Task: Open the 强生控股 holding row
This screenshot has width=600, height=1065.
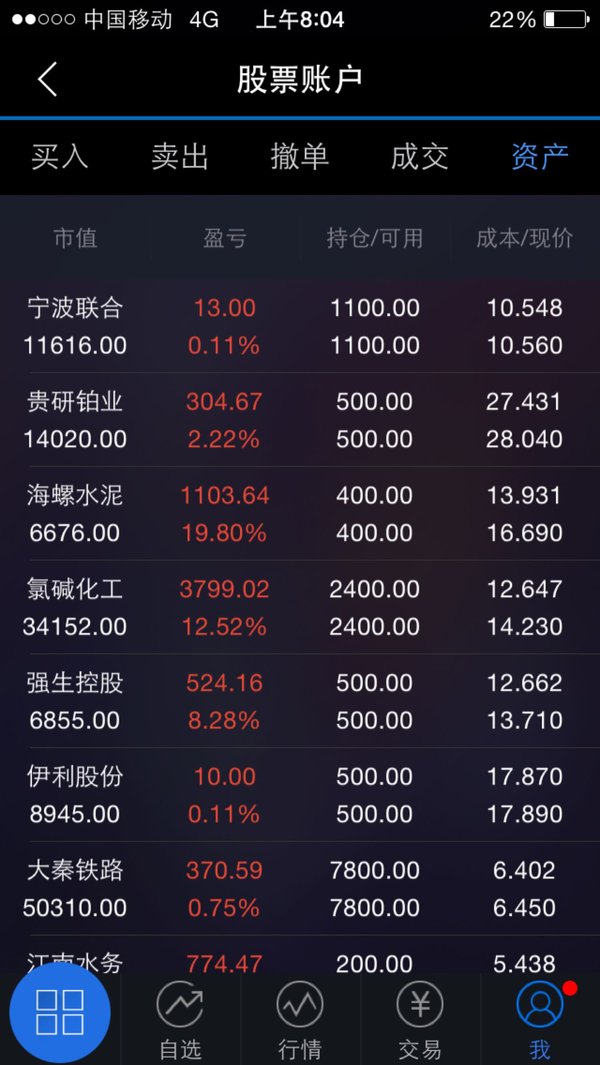Action: (300, 701)
